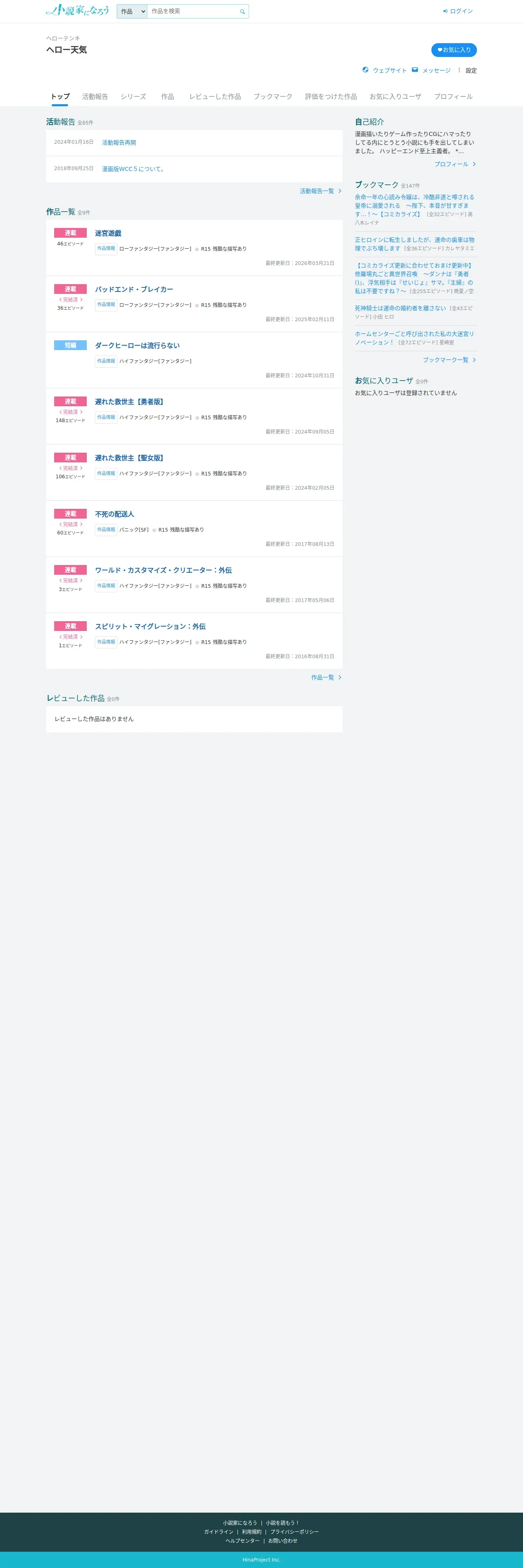Send a メッセージ to the author

click(x=431, y=70)
